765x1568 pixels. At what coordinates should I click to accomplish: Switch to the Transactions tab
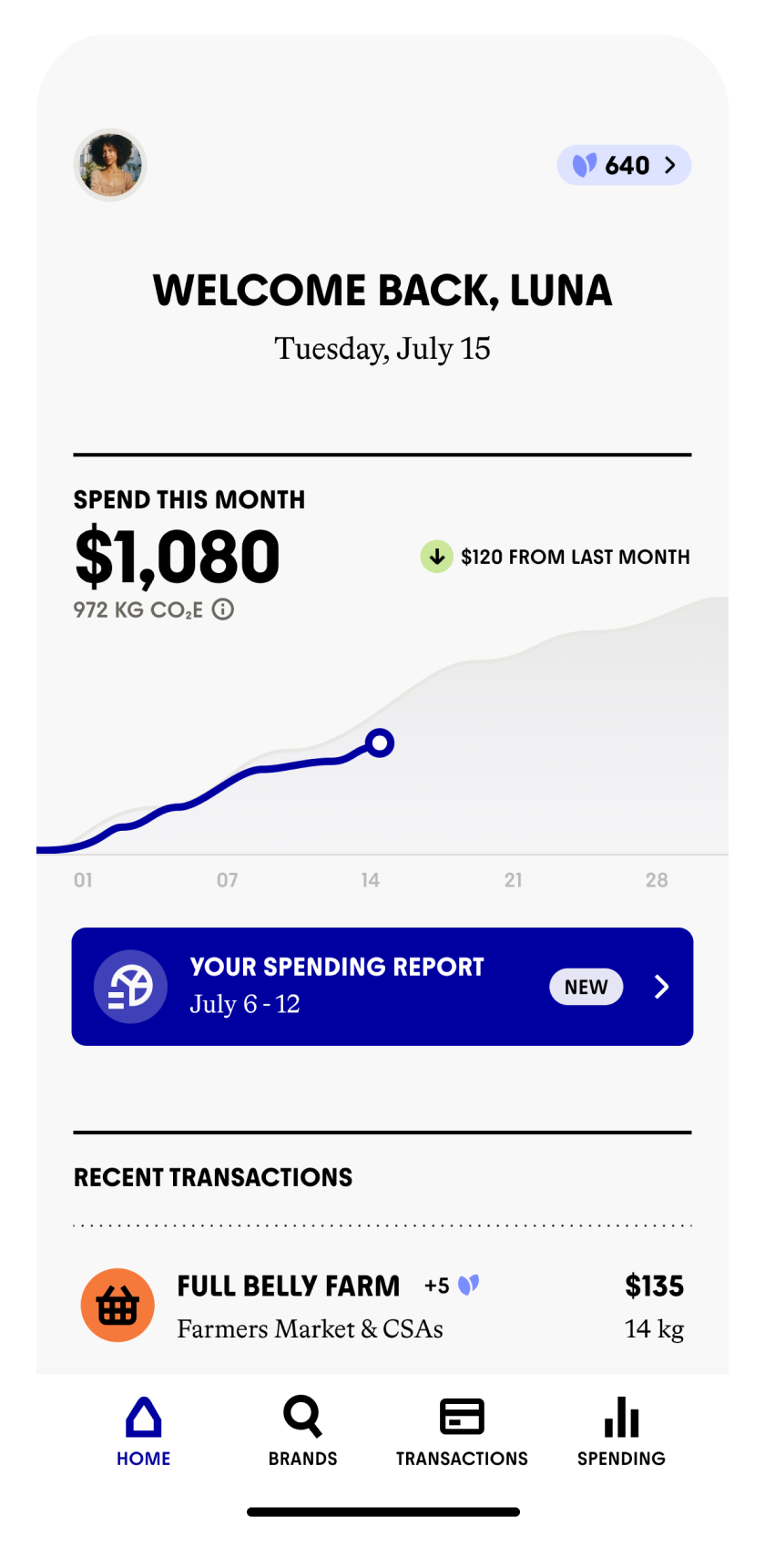point(462,1431)
